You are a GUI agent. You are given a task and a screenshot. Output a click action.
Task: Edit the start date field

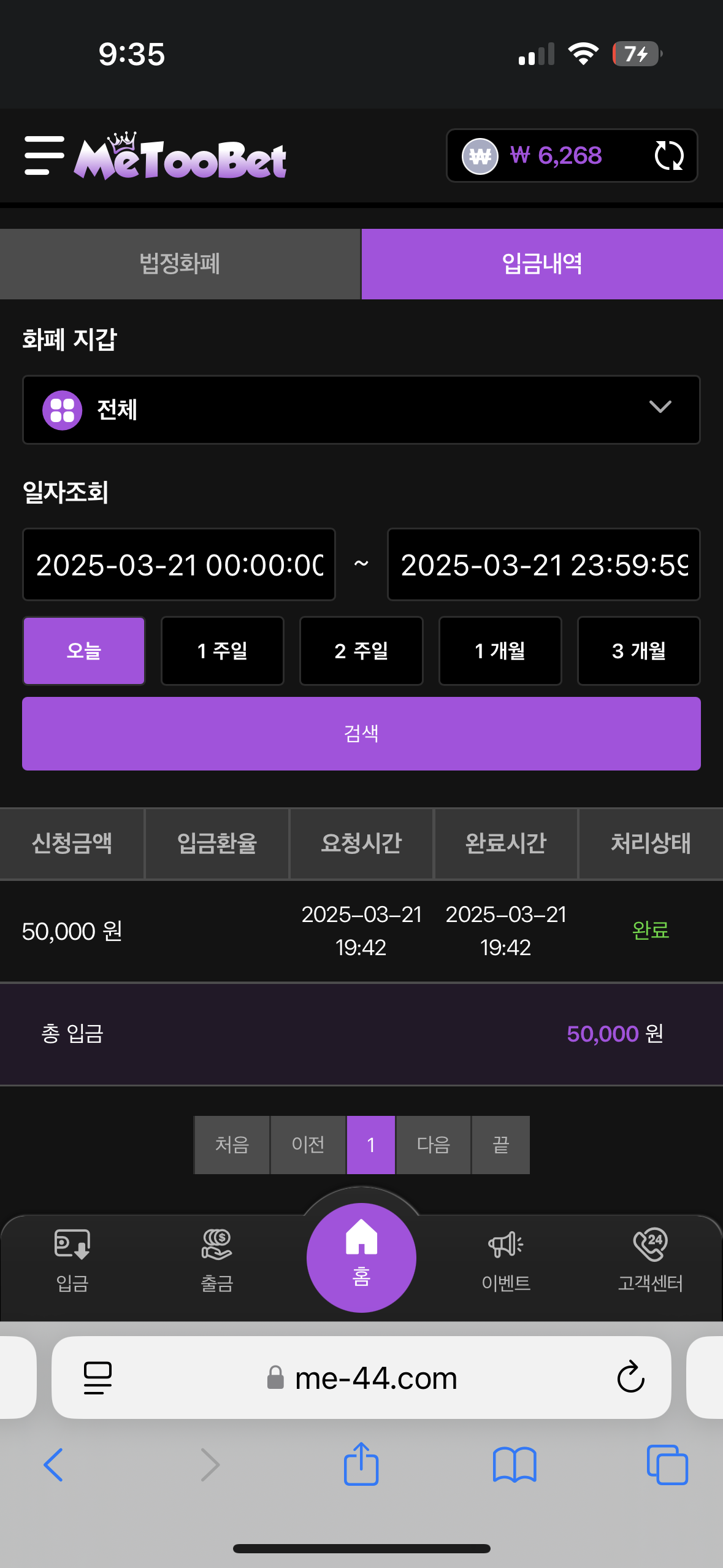pos(179,564)
